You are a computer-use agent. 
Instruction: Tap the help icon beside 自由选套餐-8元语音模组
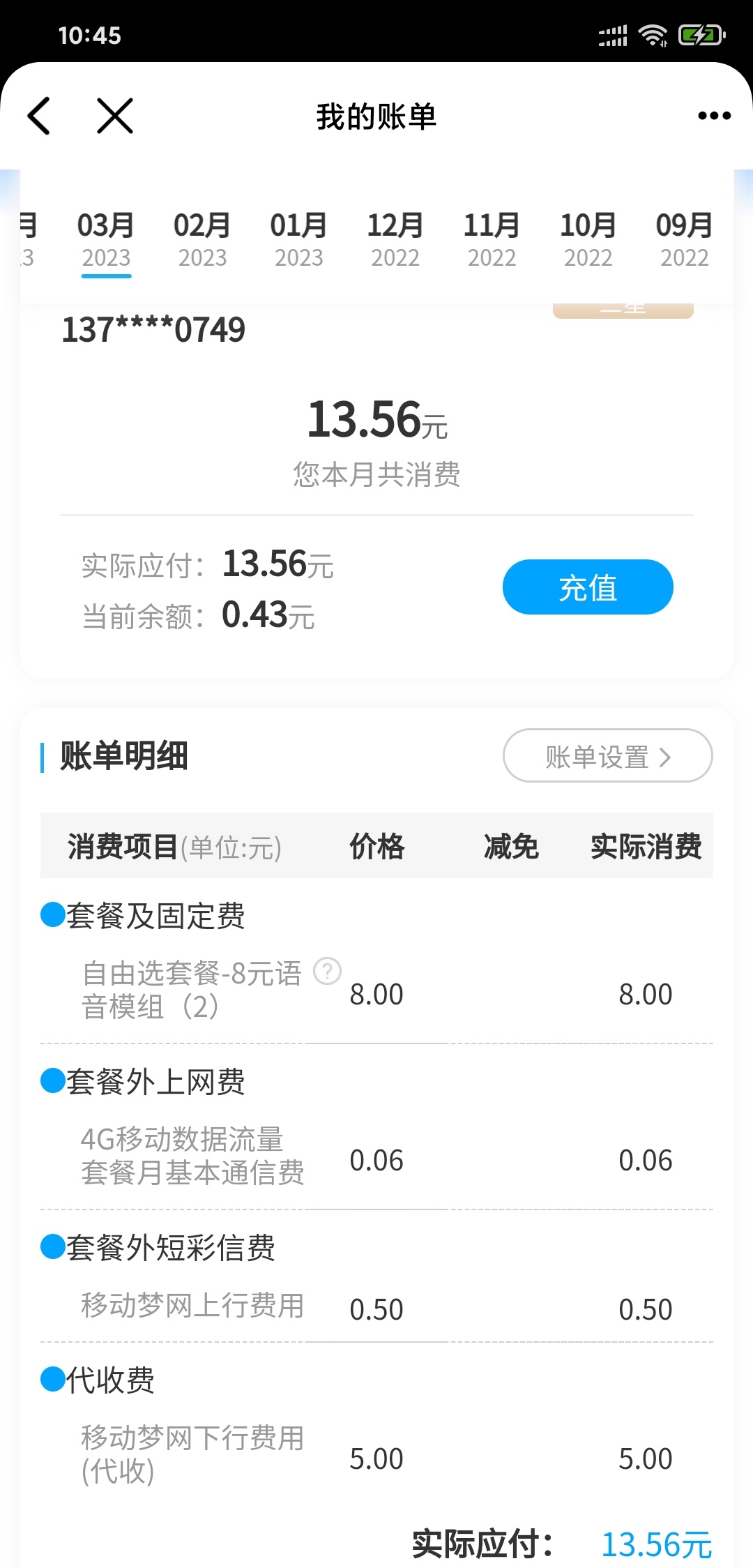[327, 970]
